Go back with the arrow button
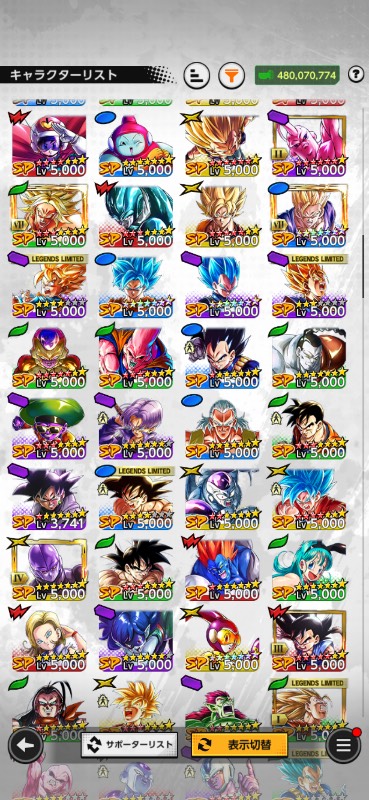Image resolution: width=369 pixels, height=800 pixels. click(26, 745)
